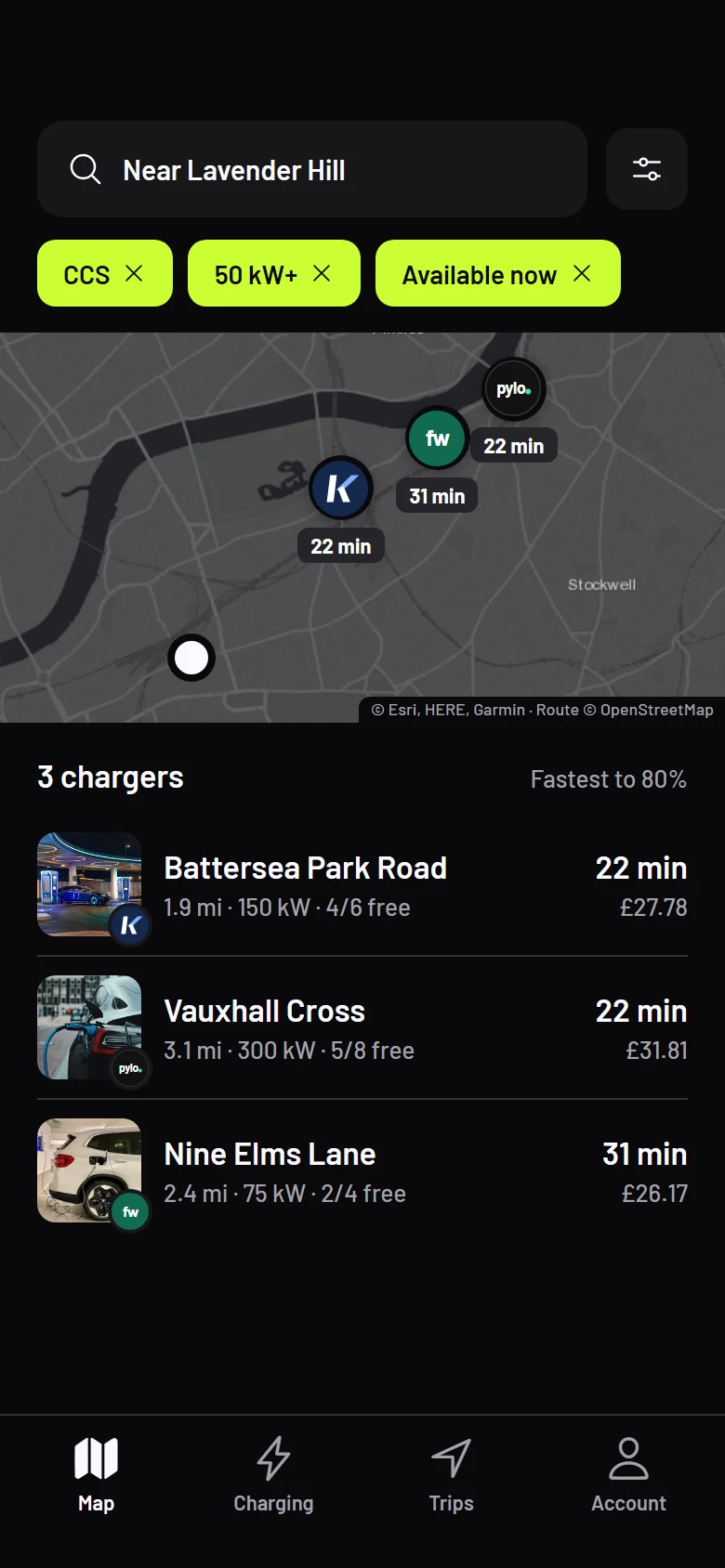Open the Vauxhall Cross charger
This screenshot has width=725, height=1568.
362,1027
